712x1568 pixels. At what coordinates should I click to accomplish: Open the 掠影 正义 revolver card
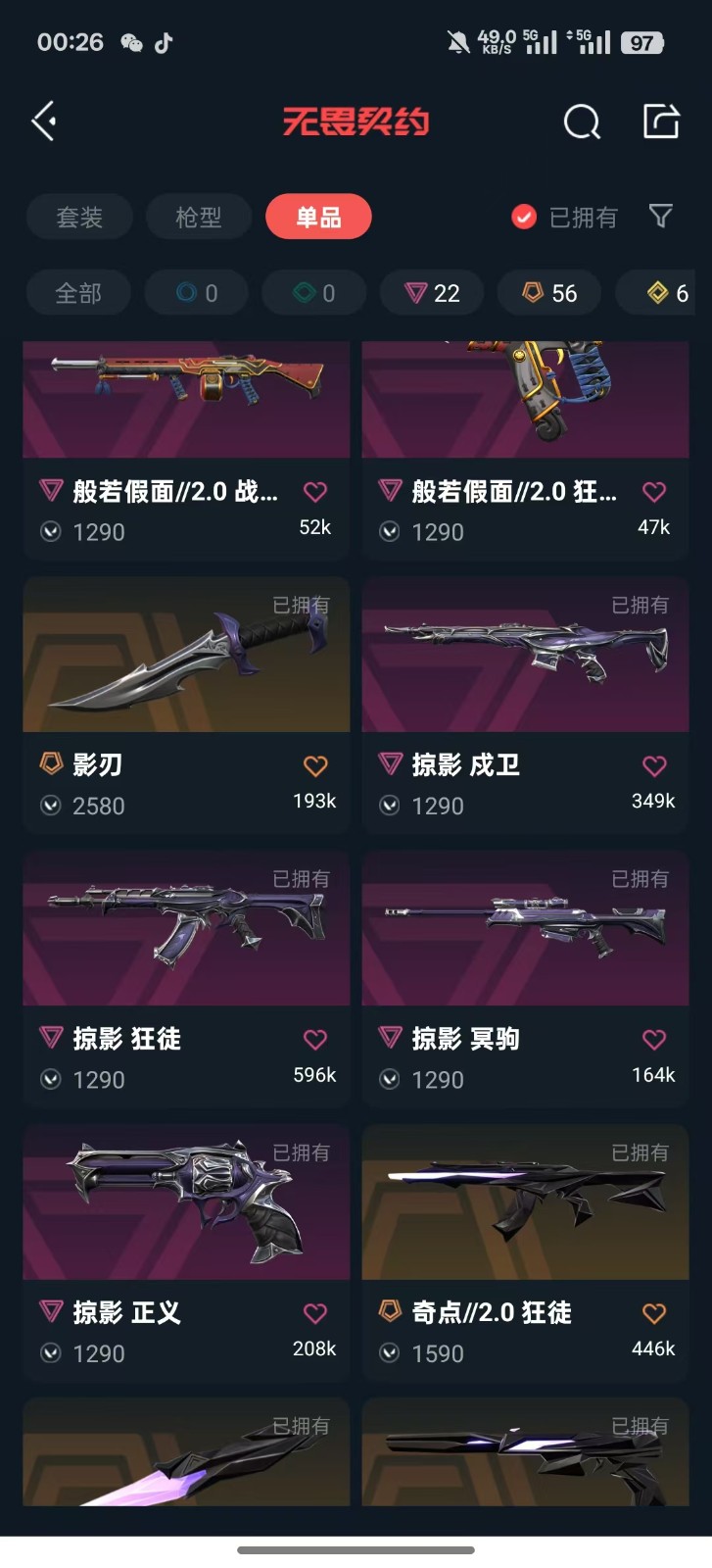pos(186,1252)
